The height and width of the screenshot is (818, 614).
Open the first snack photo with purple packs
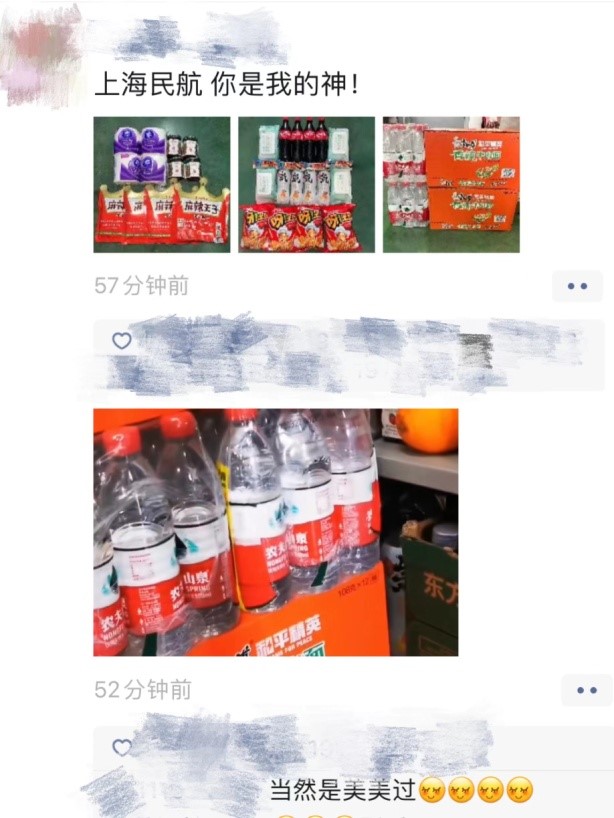162,184
